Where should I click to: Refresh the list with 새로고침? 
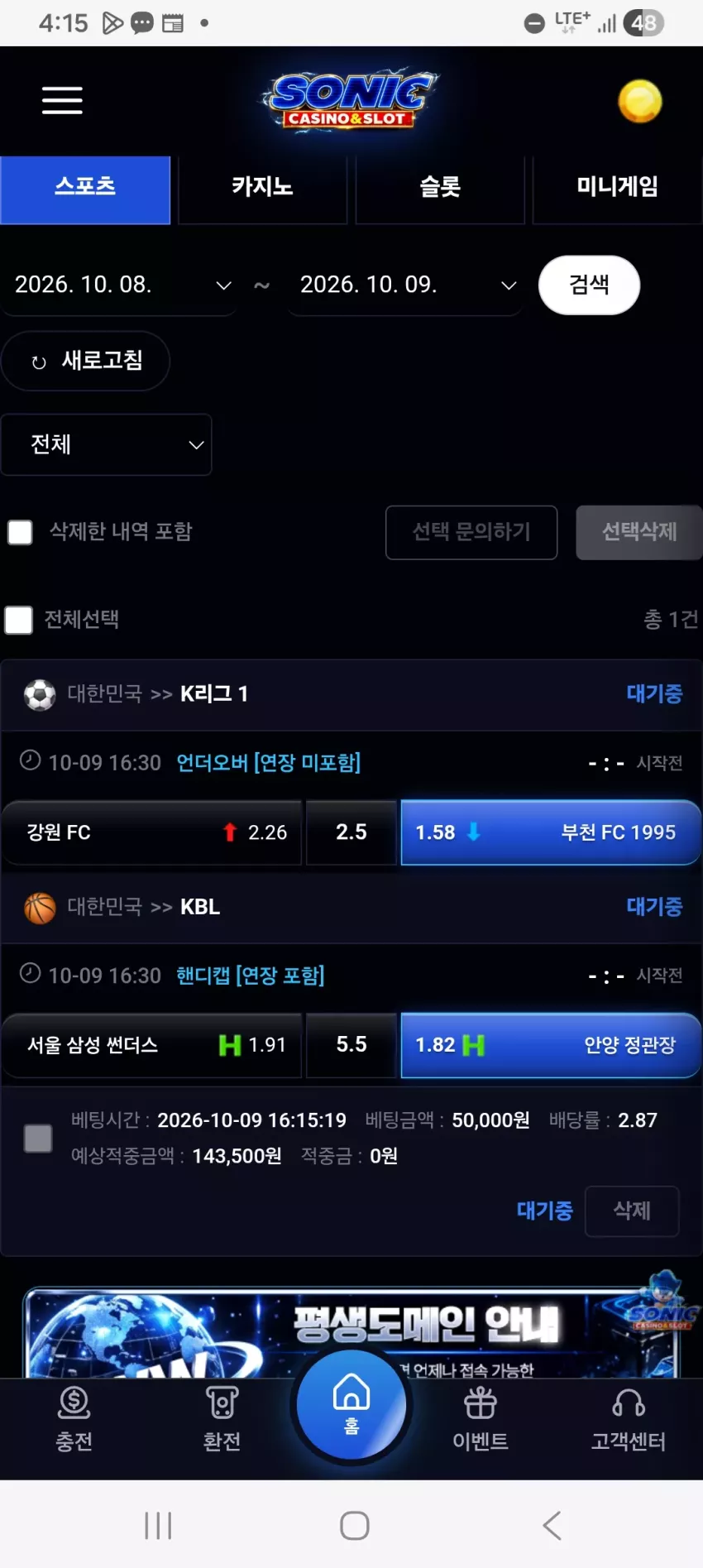coord(86,361)
